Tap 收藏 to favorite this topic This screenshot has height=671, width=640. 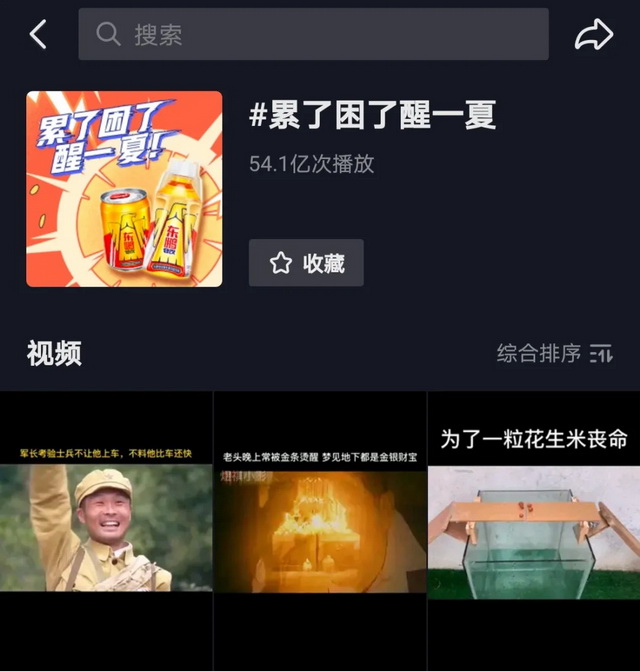pos(306,263)
